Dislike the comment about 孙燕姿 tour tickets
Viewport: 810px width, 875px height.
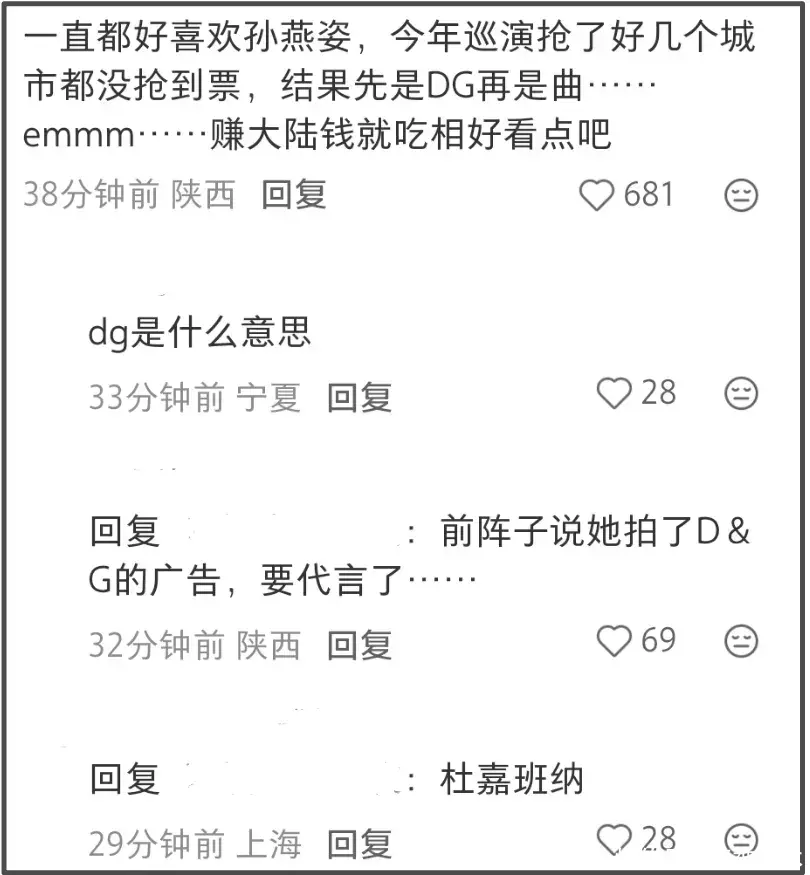[x=741, y=196]
